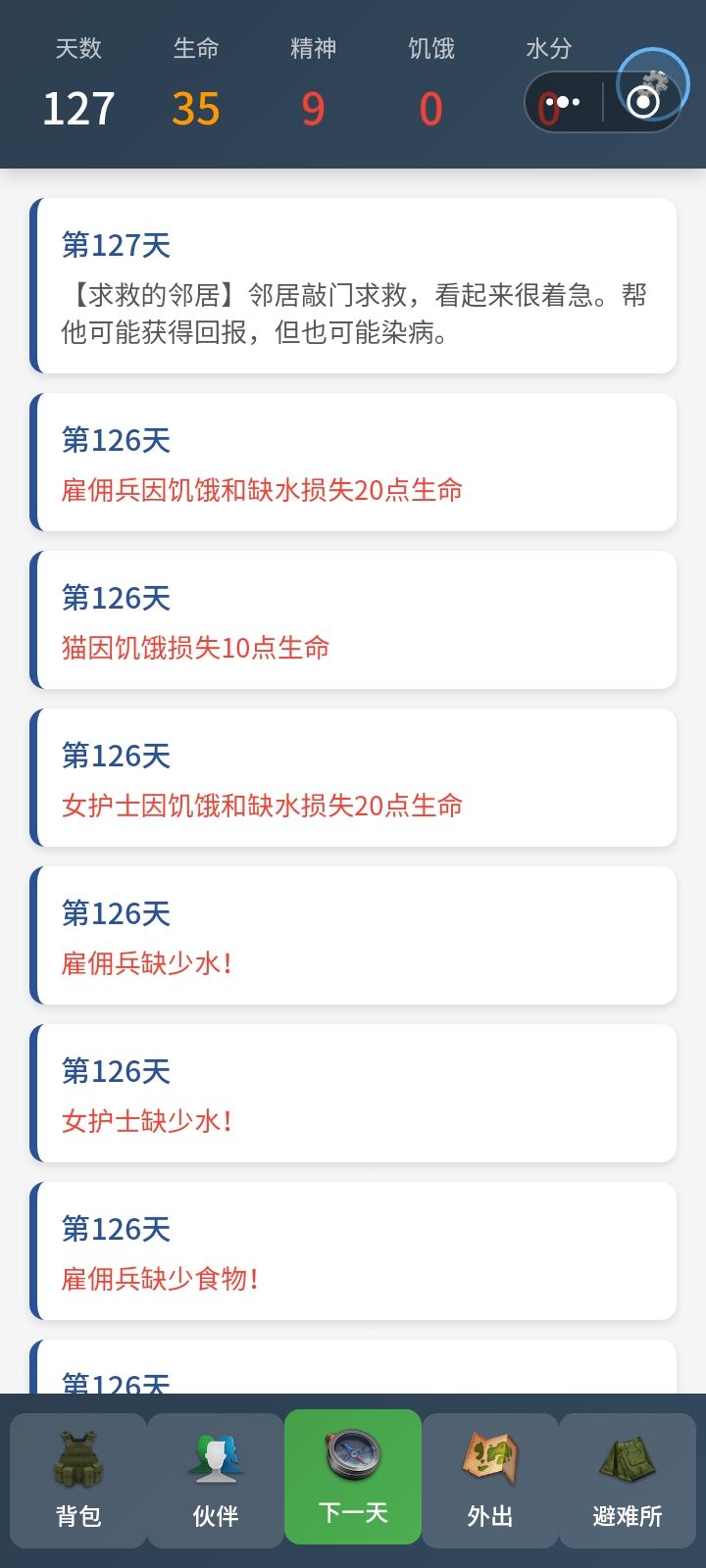This screenshot has width=706, height=1568.
Task: Open the 背包 backpack tab
Action: point(78,1480)
